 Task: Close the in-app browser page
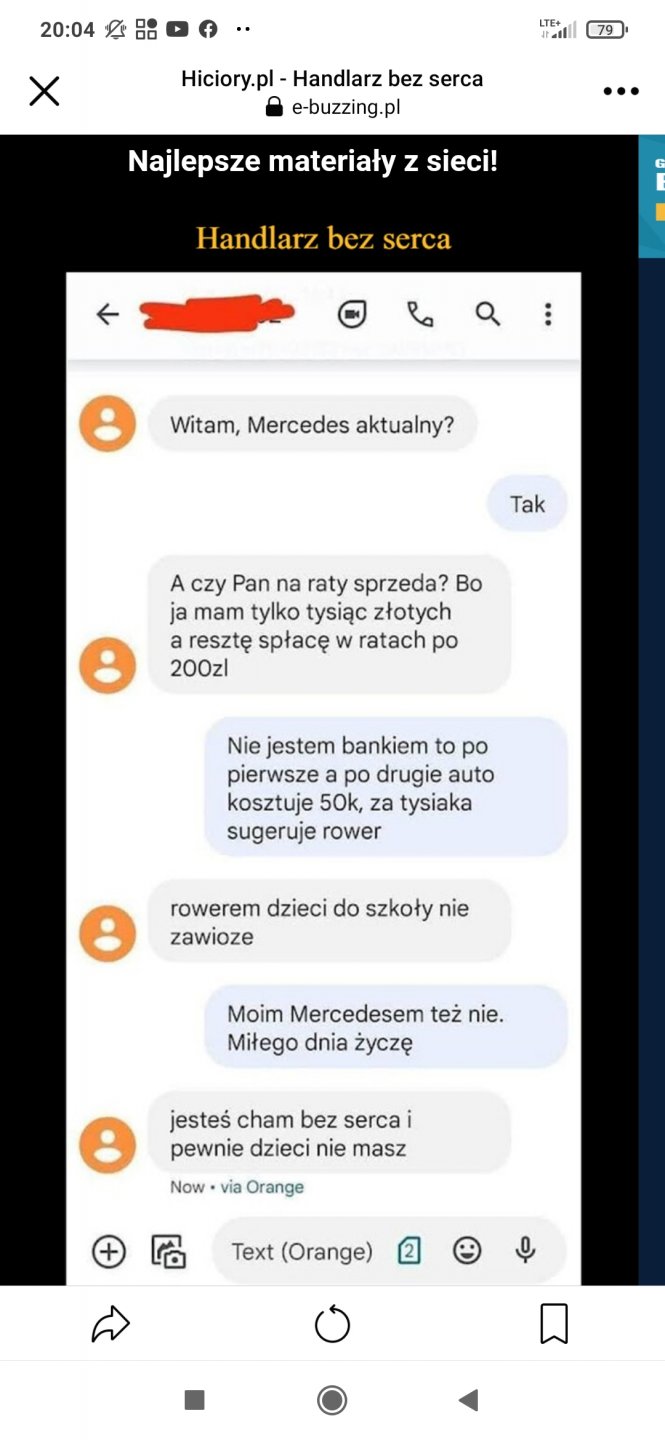point(44,91)
